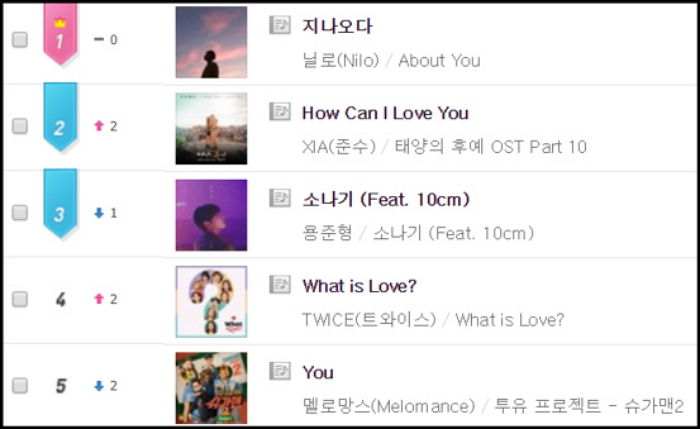Select the How Can I Love You checkbox
Viewport: 700px width, 429px height.
pyautogui.click(x=19, y=126)
